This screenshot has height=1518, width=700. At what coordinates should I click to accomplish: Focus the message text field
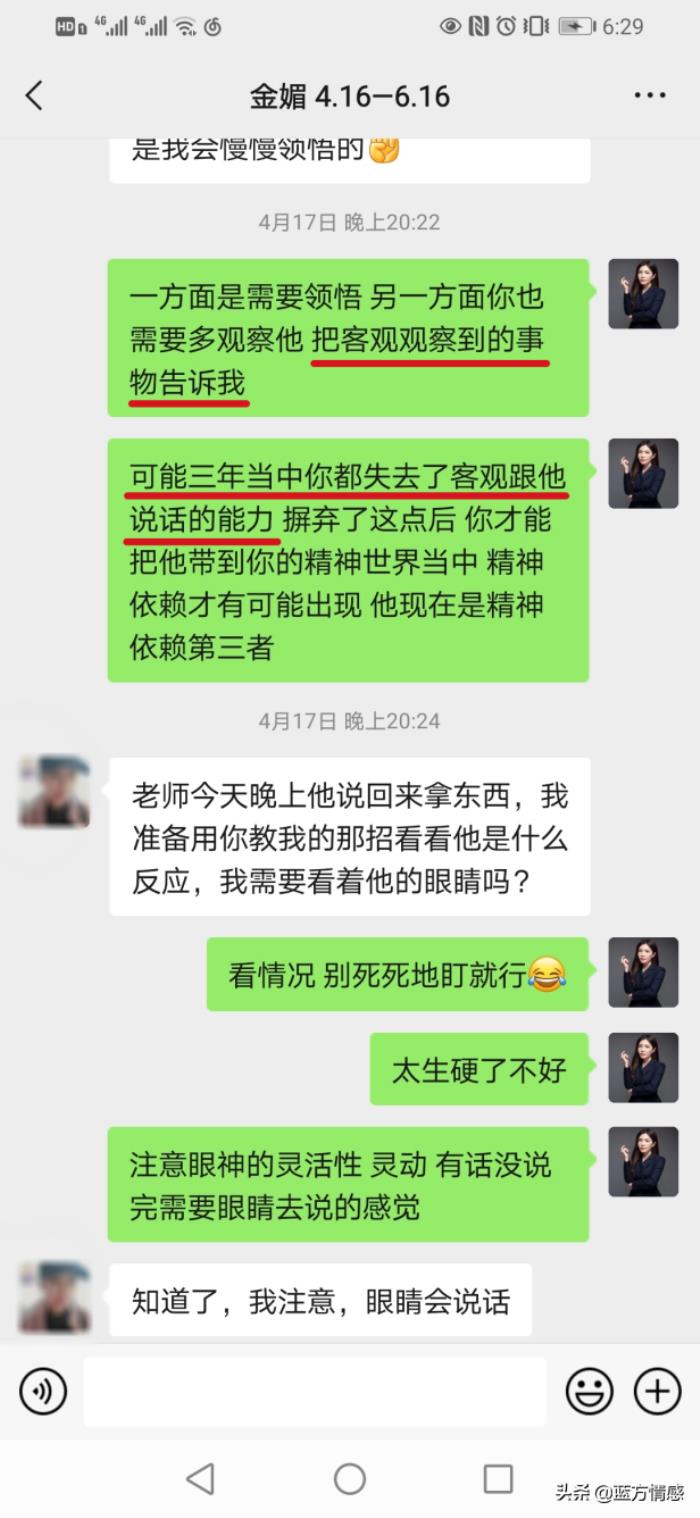(315, 1390)
